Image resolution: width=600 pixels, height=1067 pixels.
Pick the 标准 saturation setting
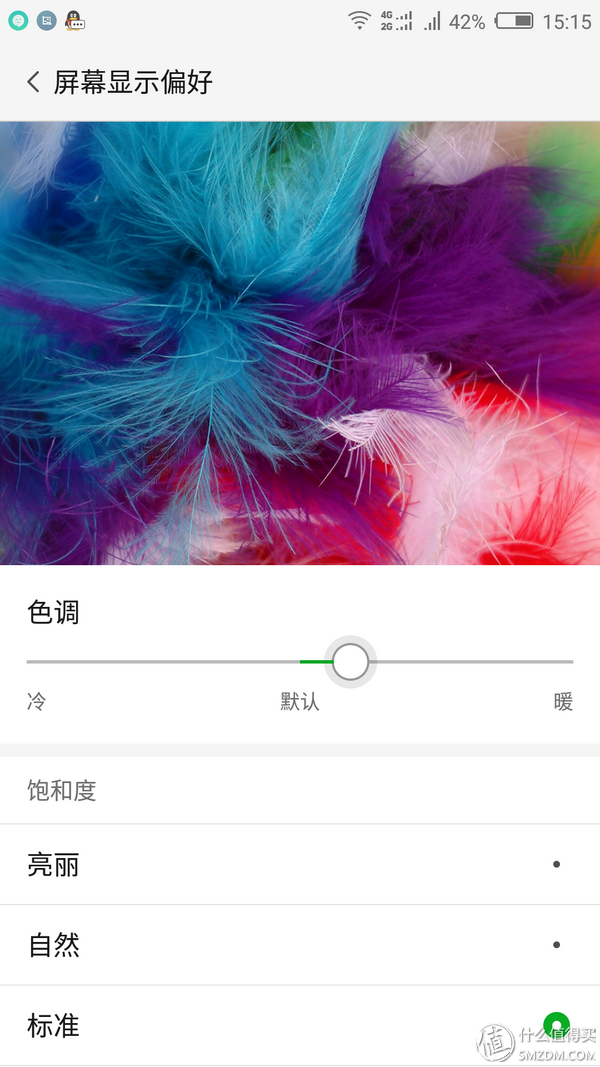[x=300, y=1026]
